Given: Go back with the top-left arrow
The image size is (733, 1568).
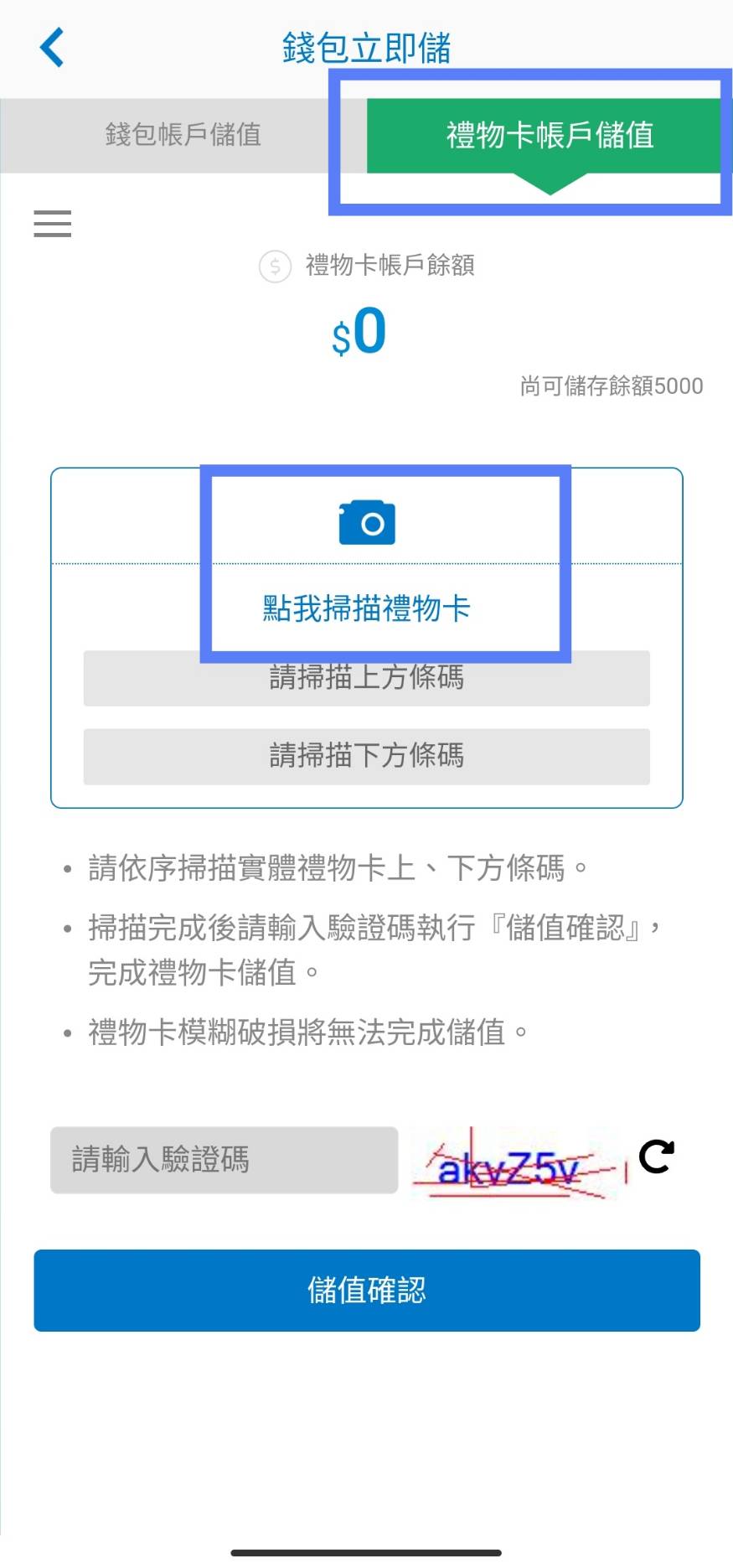Looking at the screenshot, I should (x=52, y=47).
